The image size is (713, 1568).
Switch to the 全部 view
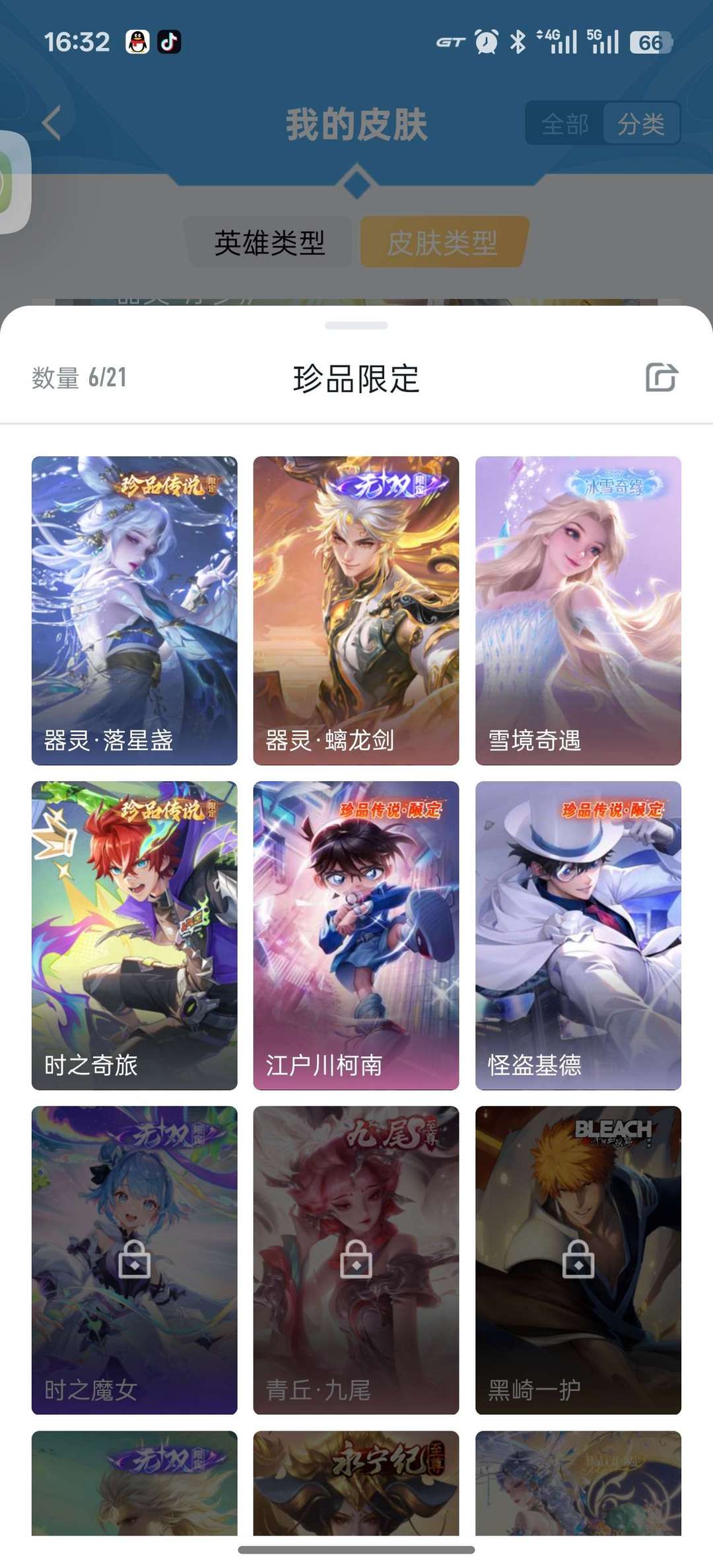point(565,123)
